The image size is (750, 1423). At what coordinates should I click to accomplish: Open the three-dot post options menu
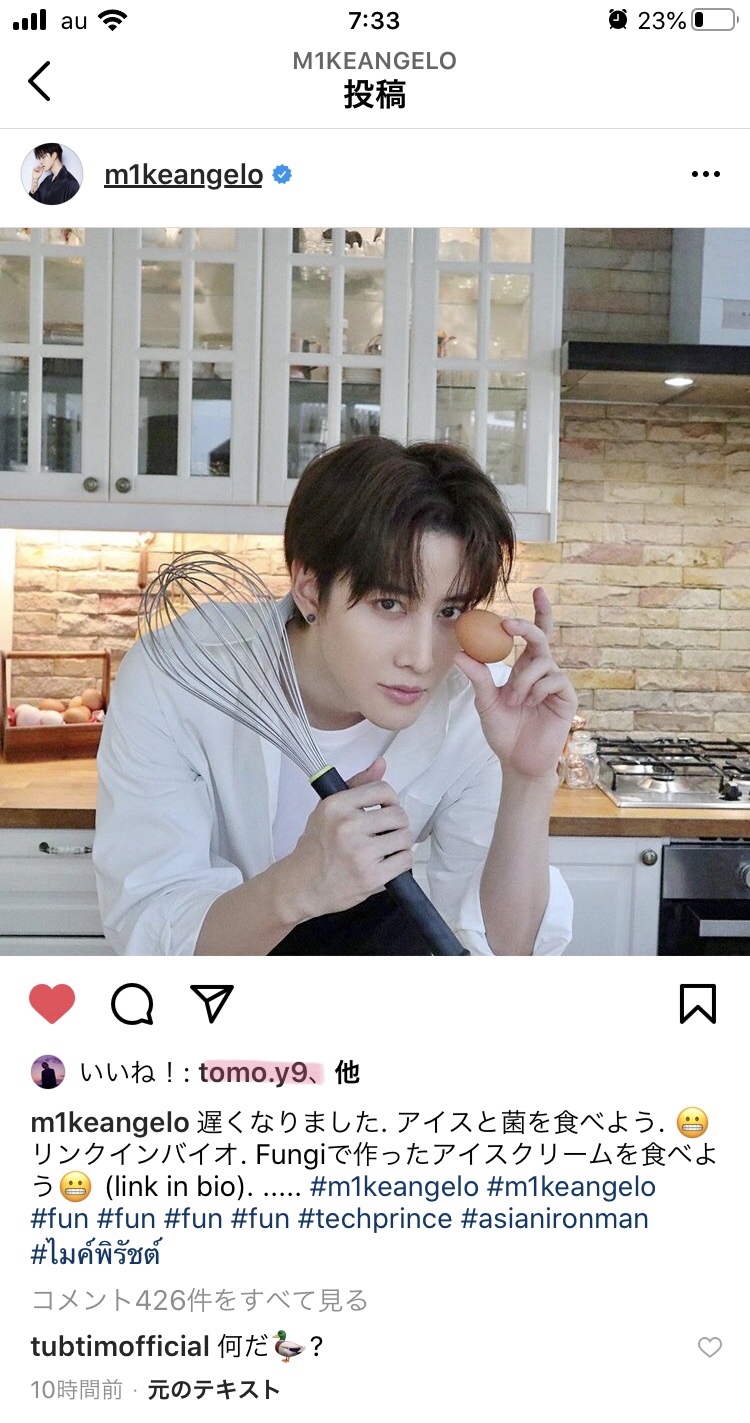tap(705, 174)
